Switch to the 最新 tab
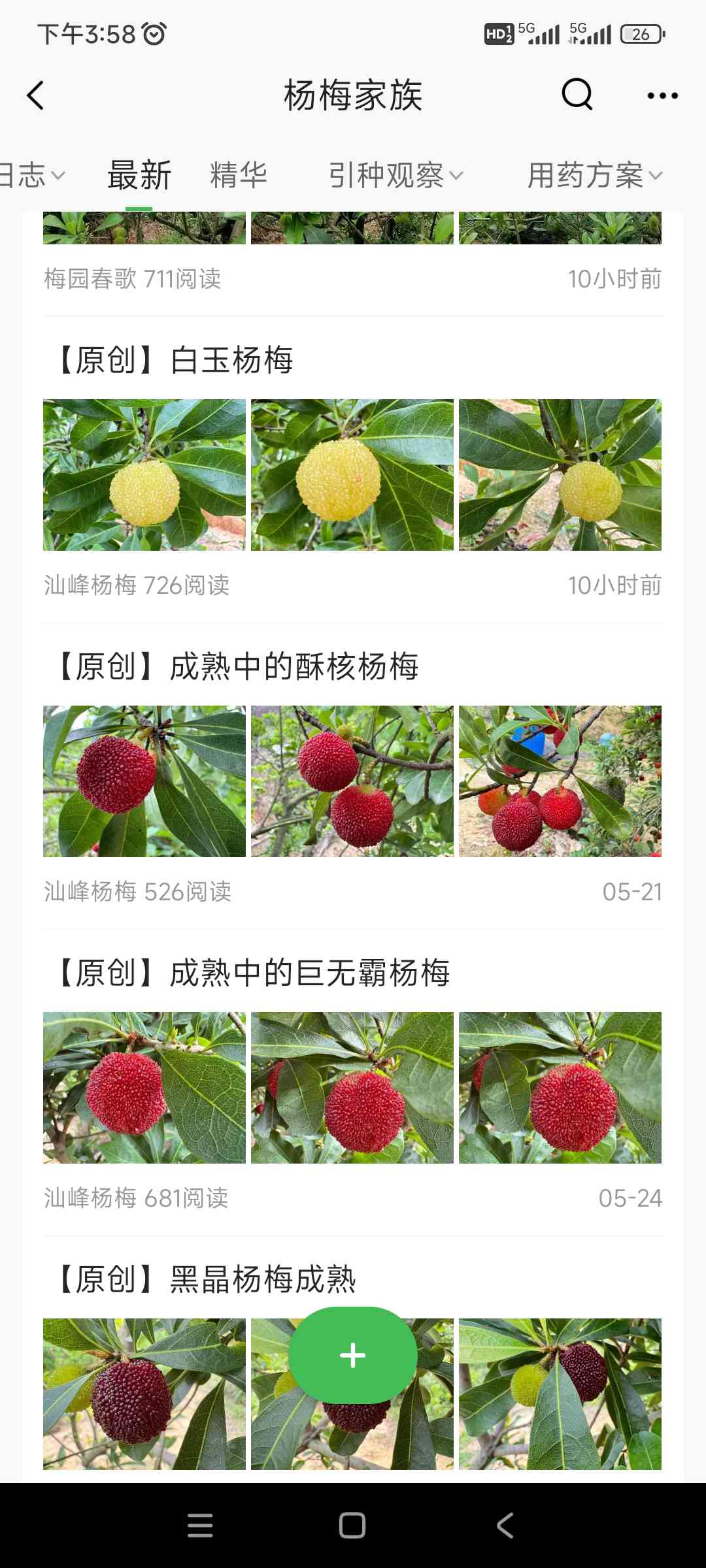The image size is (706, 1568). (x=139, y=175)
